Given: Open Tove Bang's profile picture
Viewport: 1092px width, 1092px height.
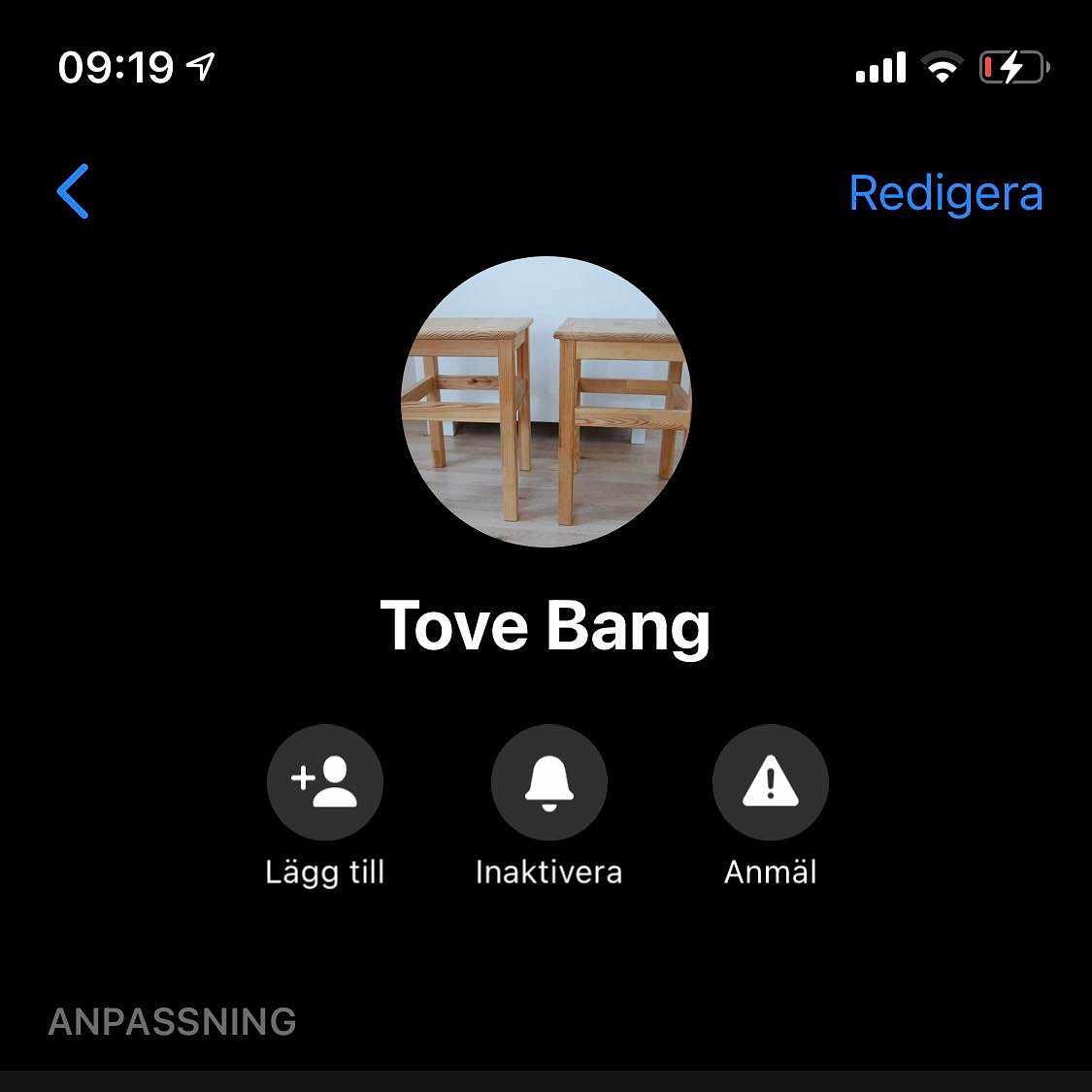Looking at the screenshot, I should pos(546,402).
